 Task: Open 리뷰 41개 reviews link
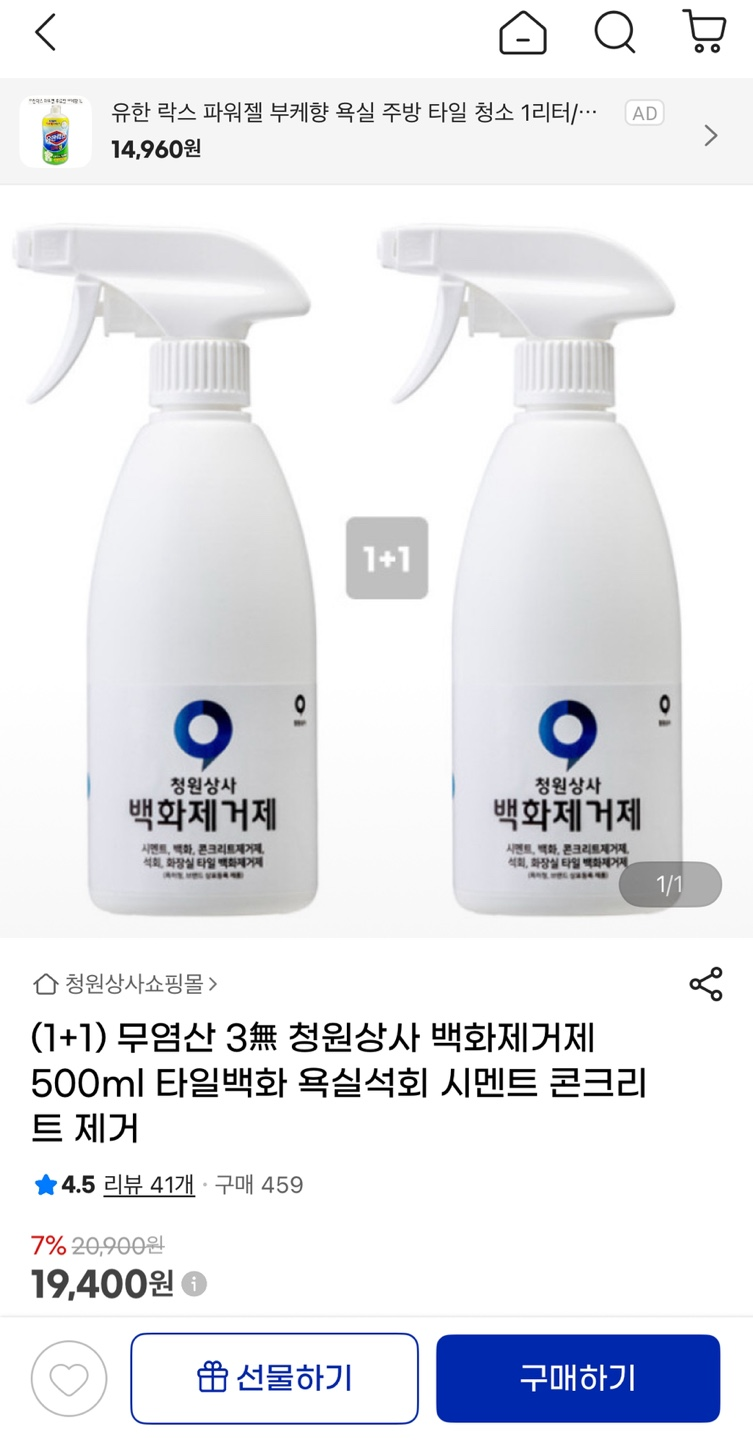click(149, 1185)
